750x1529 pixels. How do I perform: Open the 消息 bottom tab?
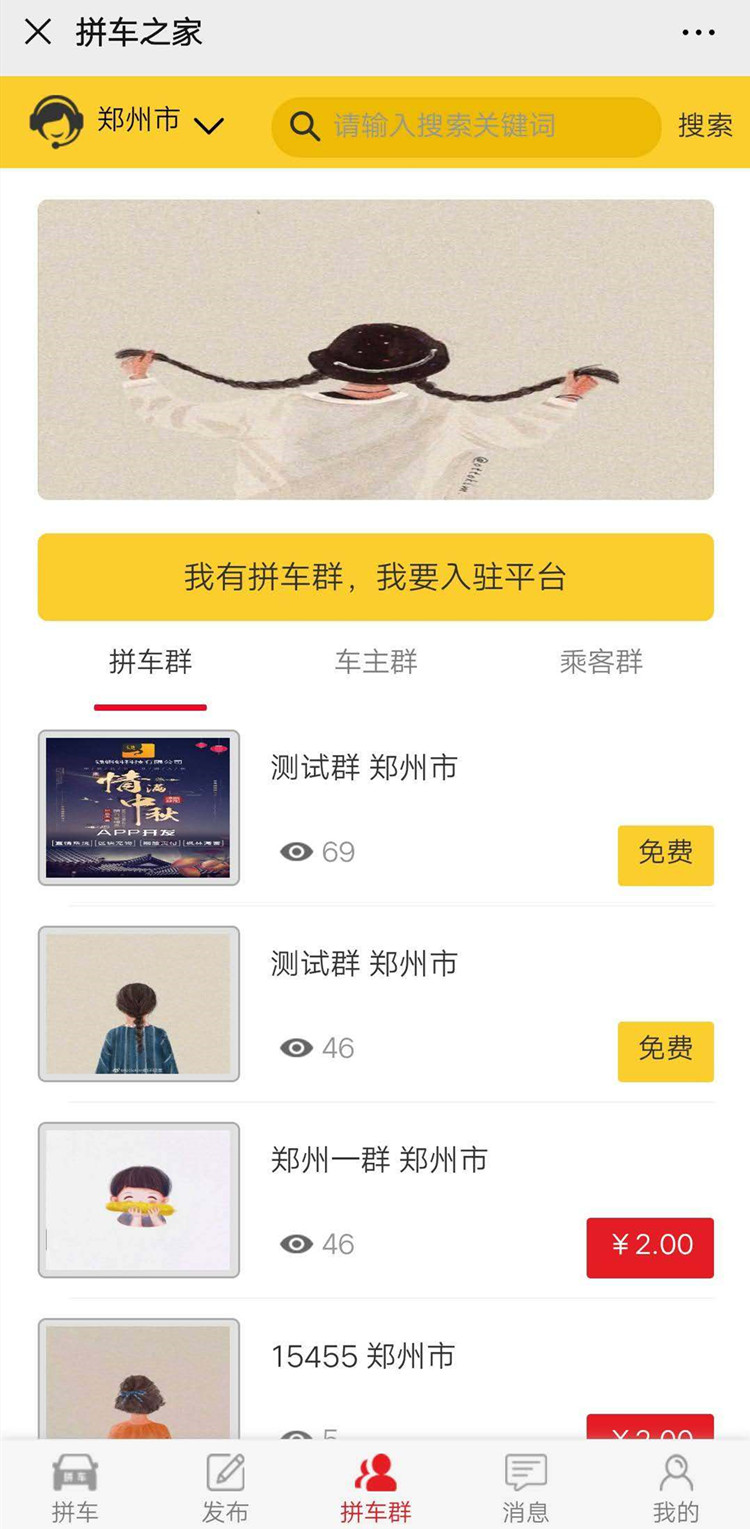525,1487
